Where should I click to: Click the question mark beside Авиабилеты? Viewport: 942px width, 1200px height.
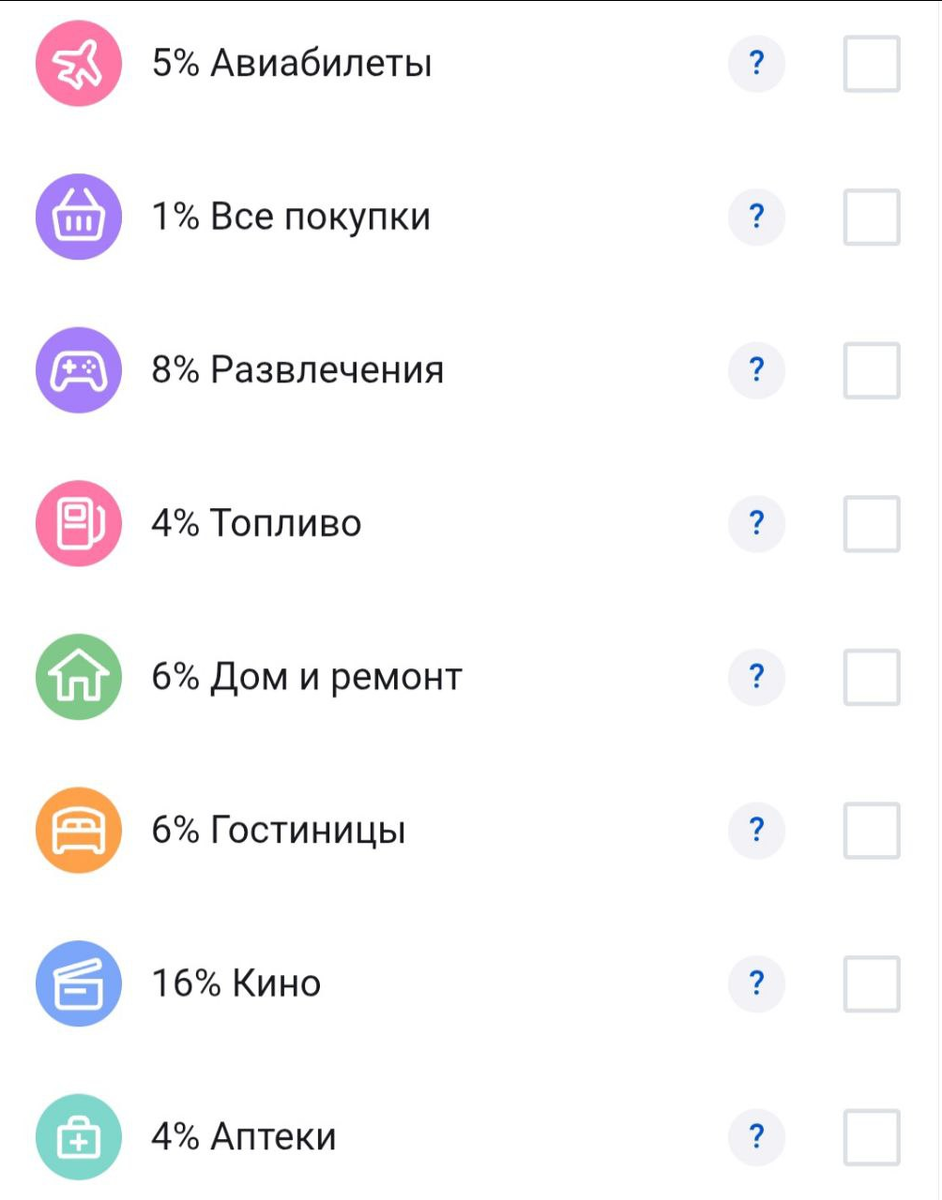[755, 63]
